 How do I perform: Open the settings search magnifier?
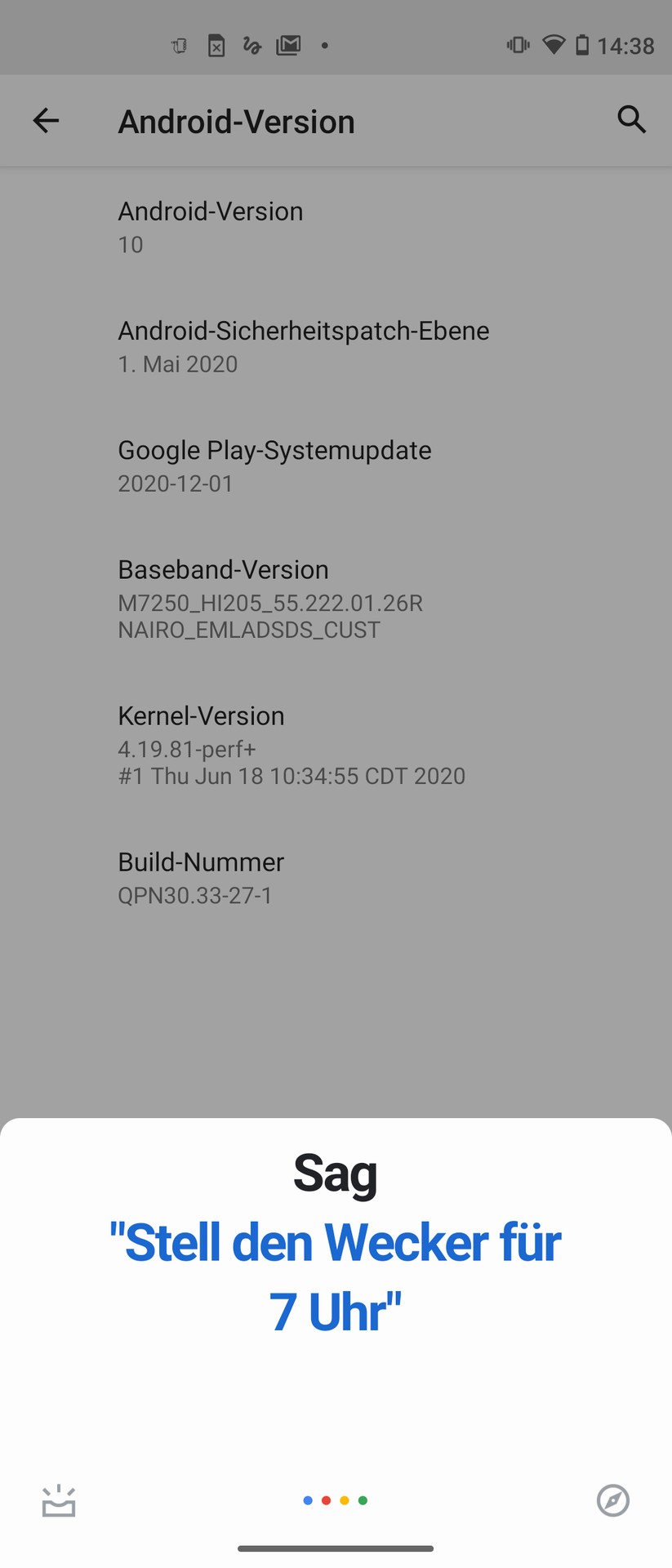click(631, 120)
